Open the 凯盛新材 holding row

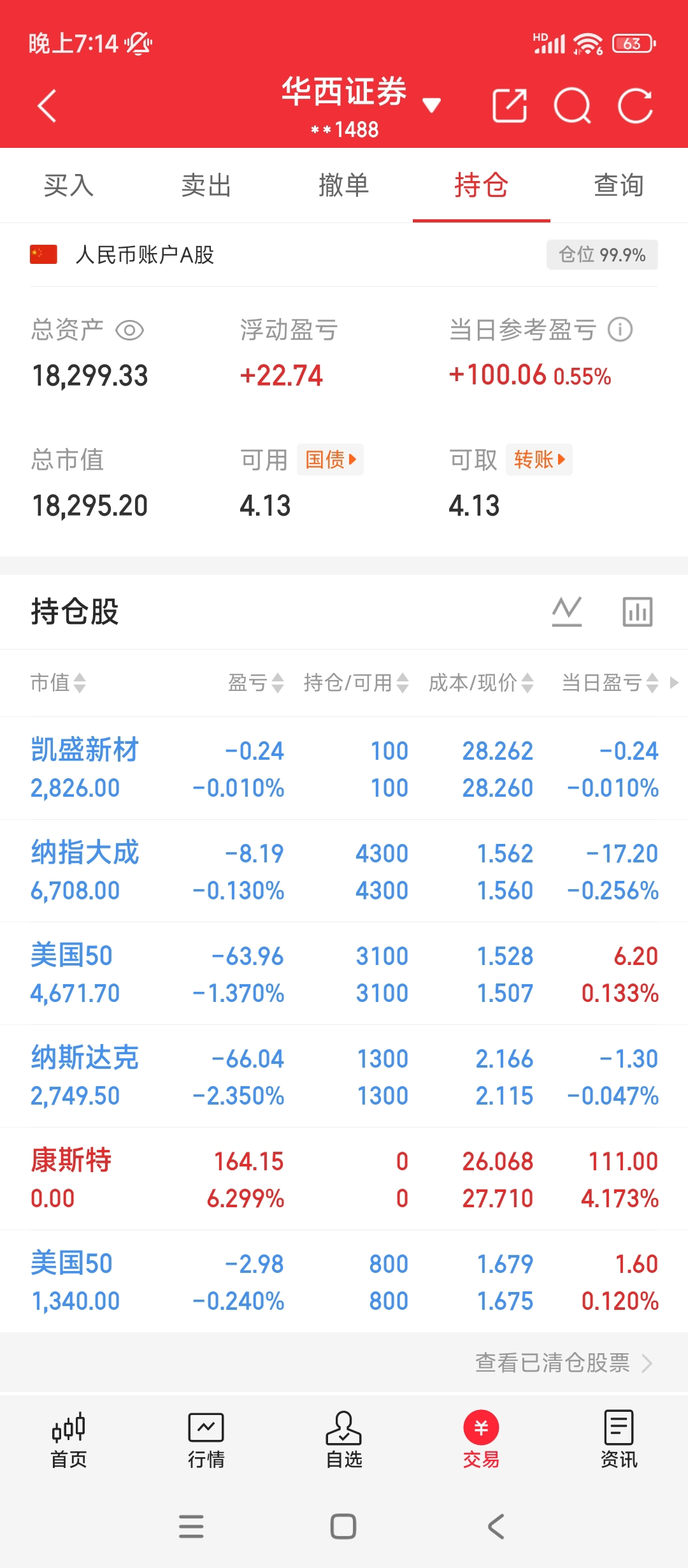pos(344,769)
